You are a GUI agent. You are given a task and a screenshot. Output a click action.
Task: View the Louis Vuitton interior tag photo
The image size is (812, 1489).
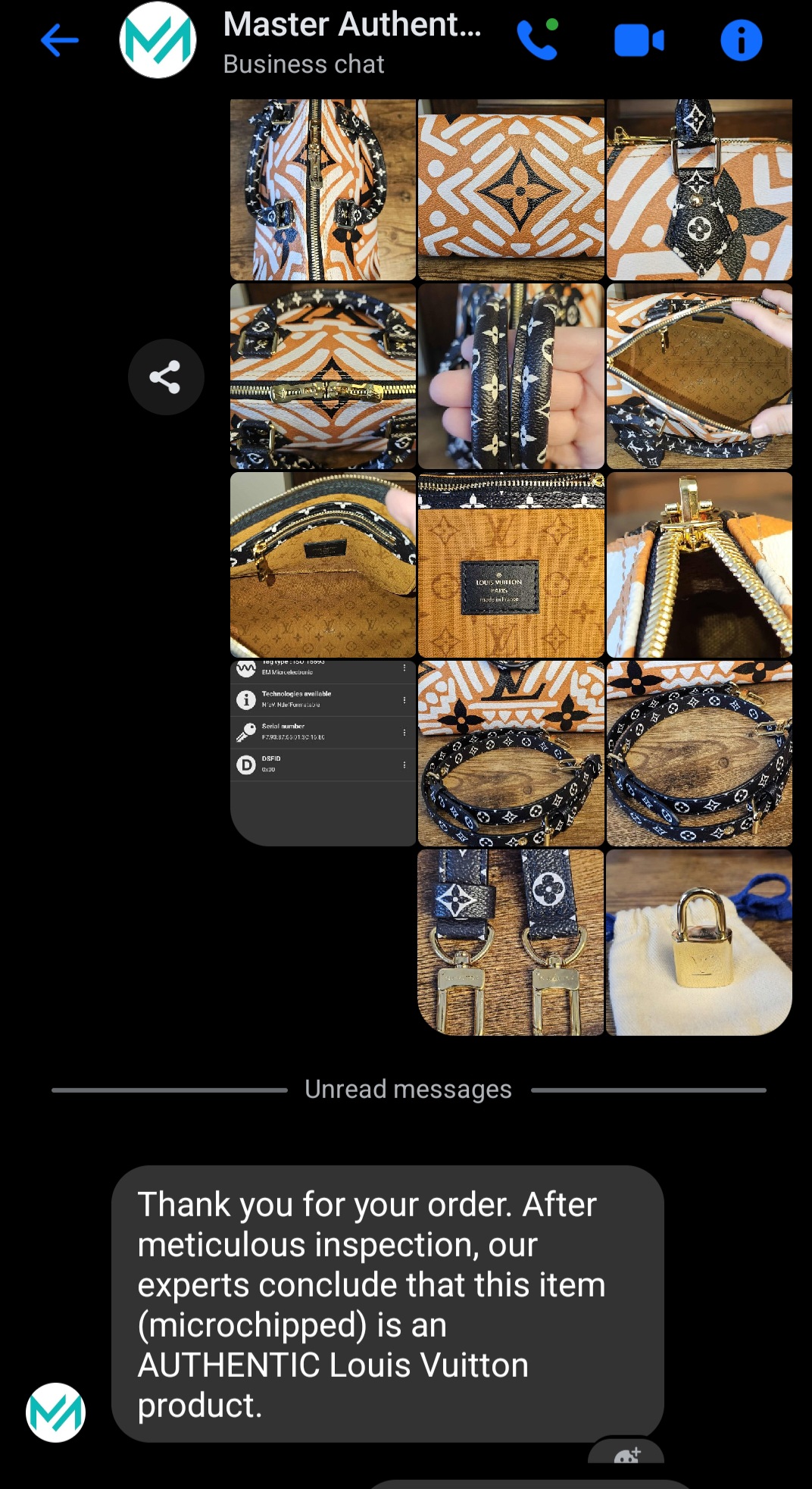pos(511,565)
